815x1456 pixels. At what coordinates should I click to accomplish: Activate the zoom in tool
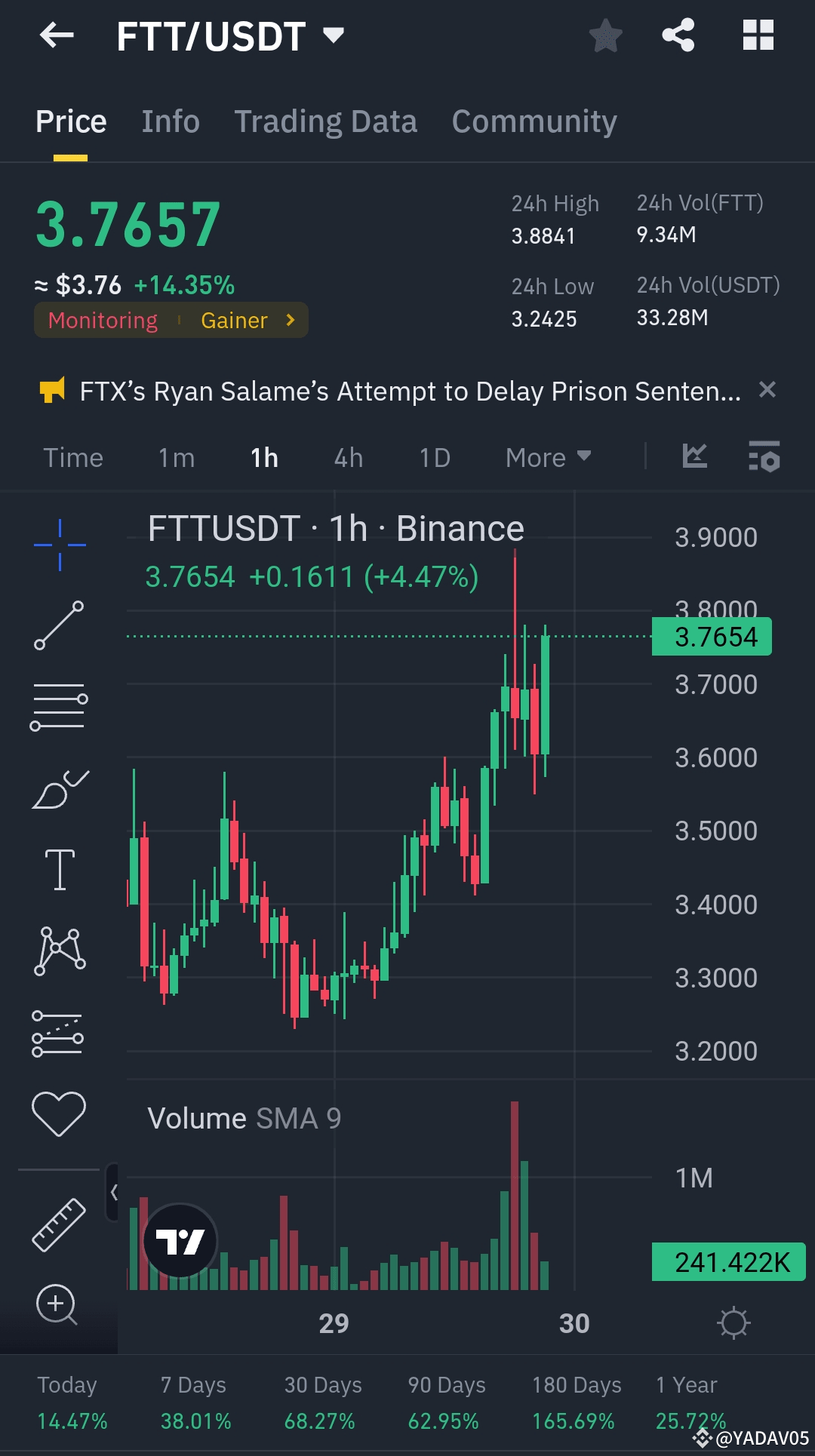point(57,1304)
